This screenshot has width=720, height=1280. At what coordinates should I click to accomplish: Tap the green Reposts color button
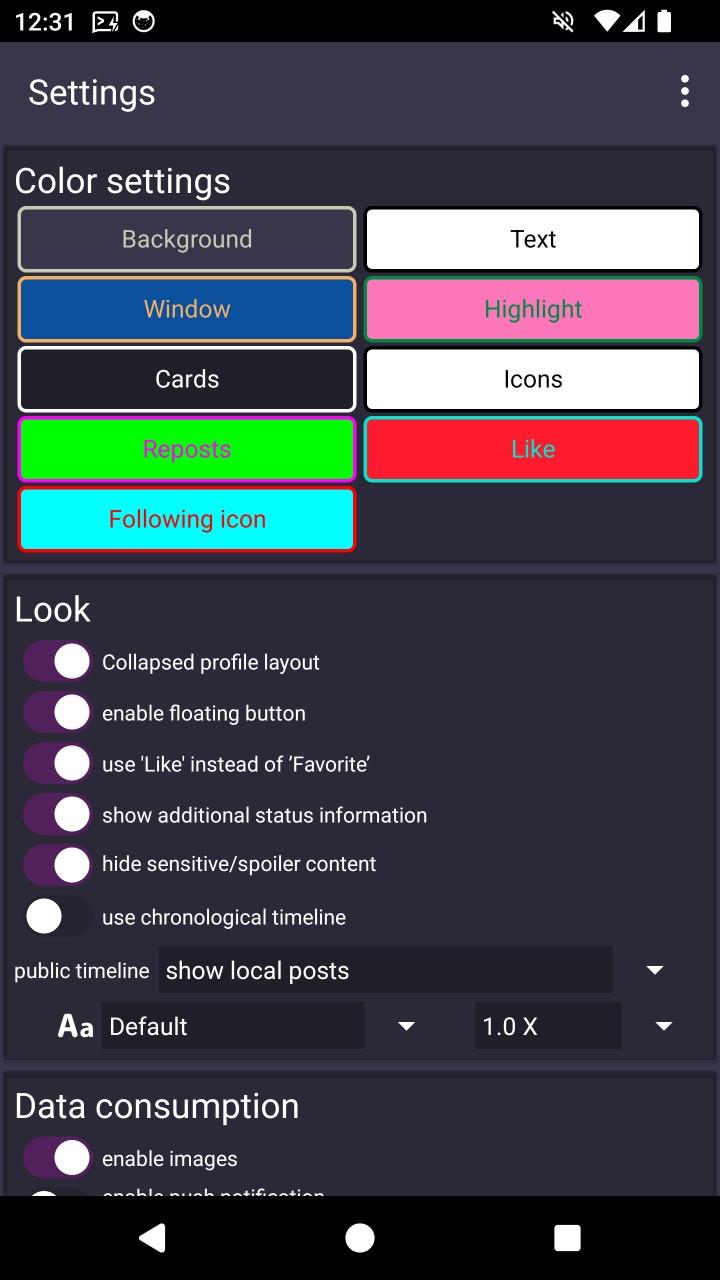pyautogui.click(x=187, y=449)
